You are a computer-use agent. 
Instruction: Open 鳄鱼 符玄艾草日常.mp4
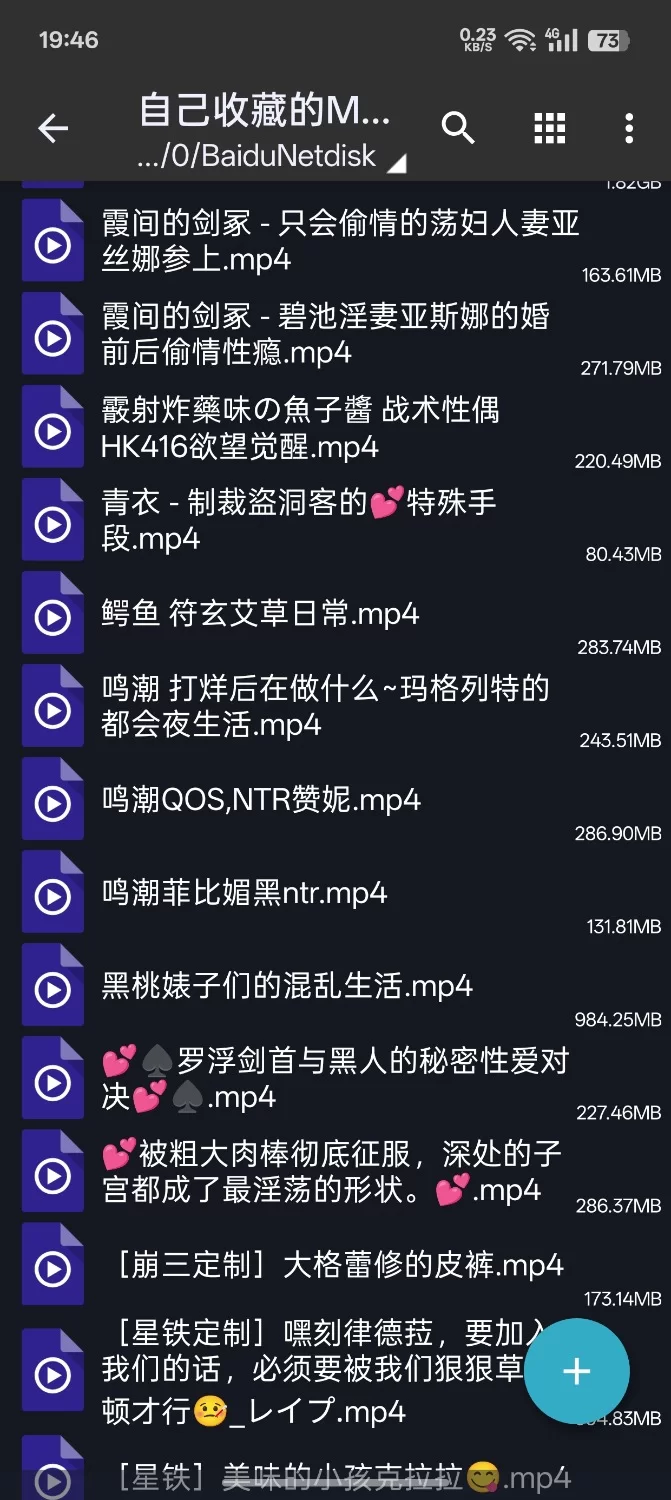[260, 614]
